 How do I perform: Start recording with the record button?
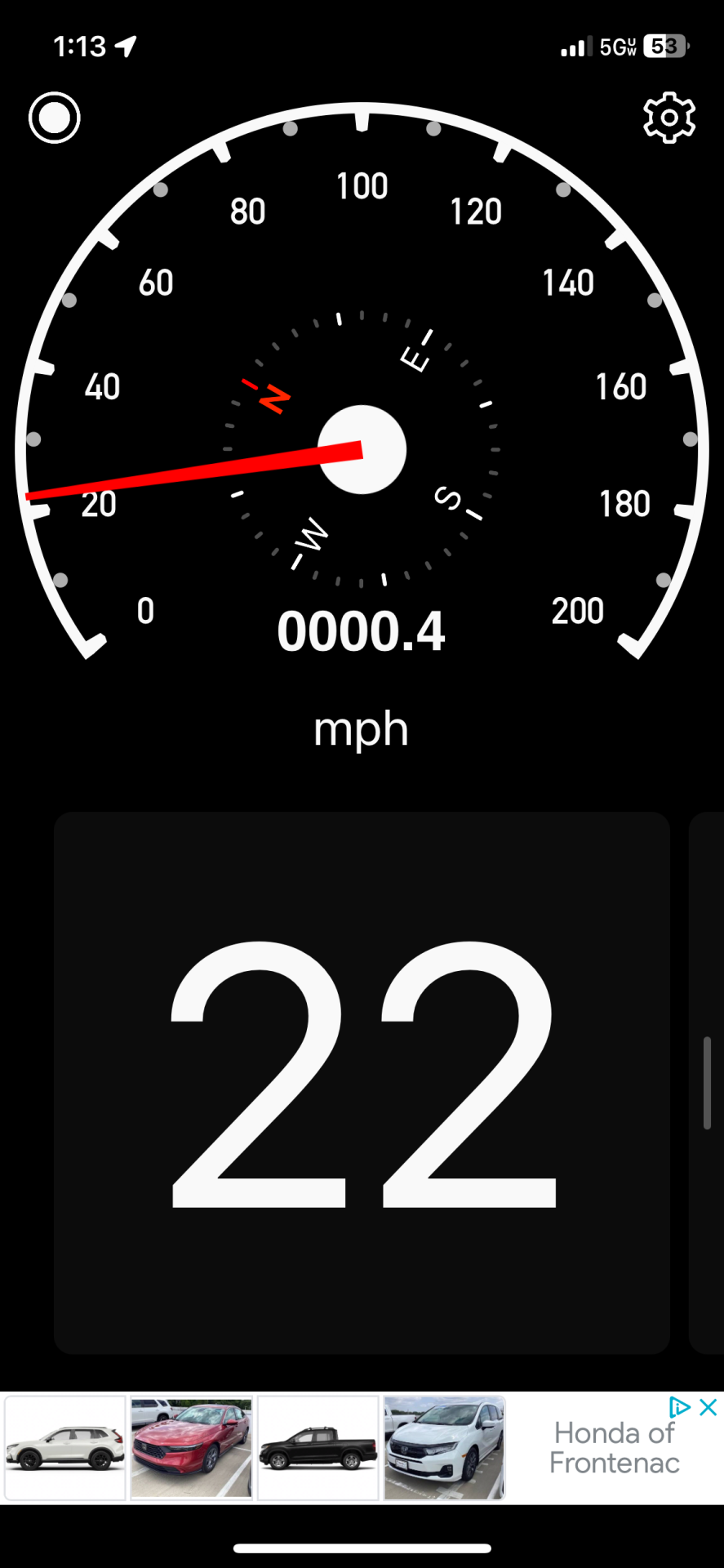55,118
